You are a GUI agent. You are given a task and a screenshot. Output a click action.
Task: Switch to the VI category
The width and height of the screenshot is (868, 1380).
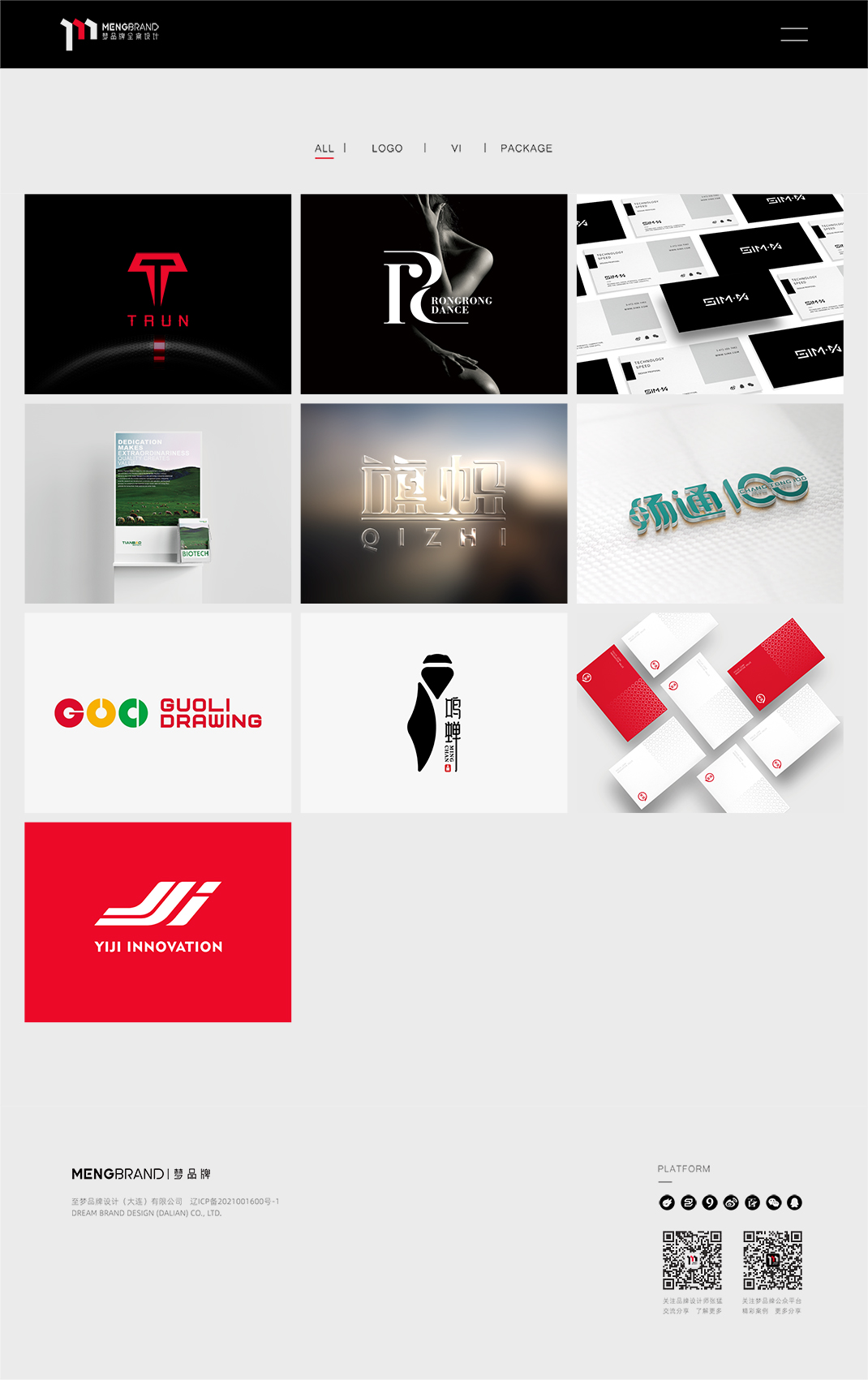[x=456, y=148]
